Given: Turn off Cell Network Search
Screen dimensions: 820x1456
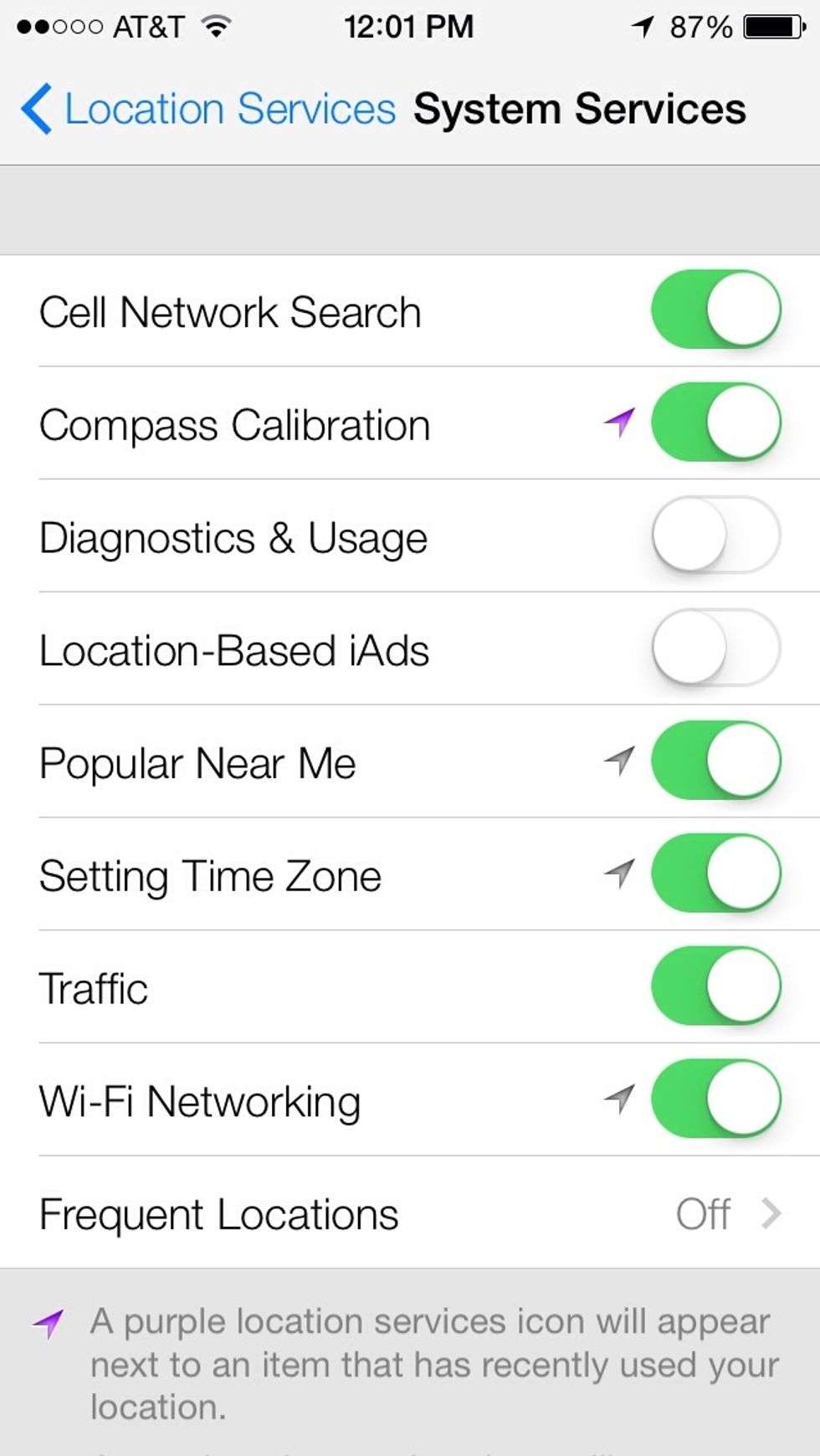Looking at the screenshot, I should click(x=715, y=310).
